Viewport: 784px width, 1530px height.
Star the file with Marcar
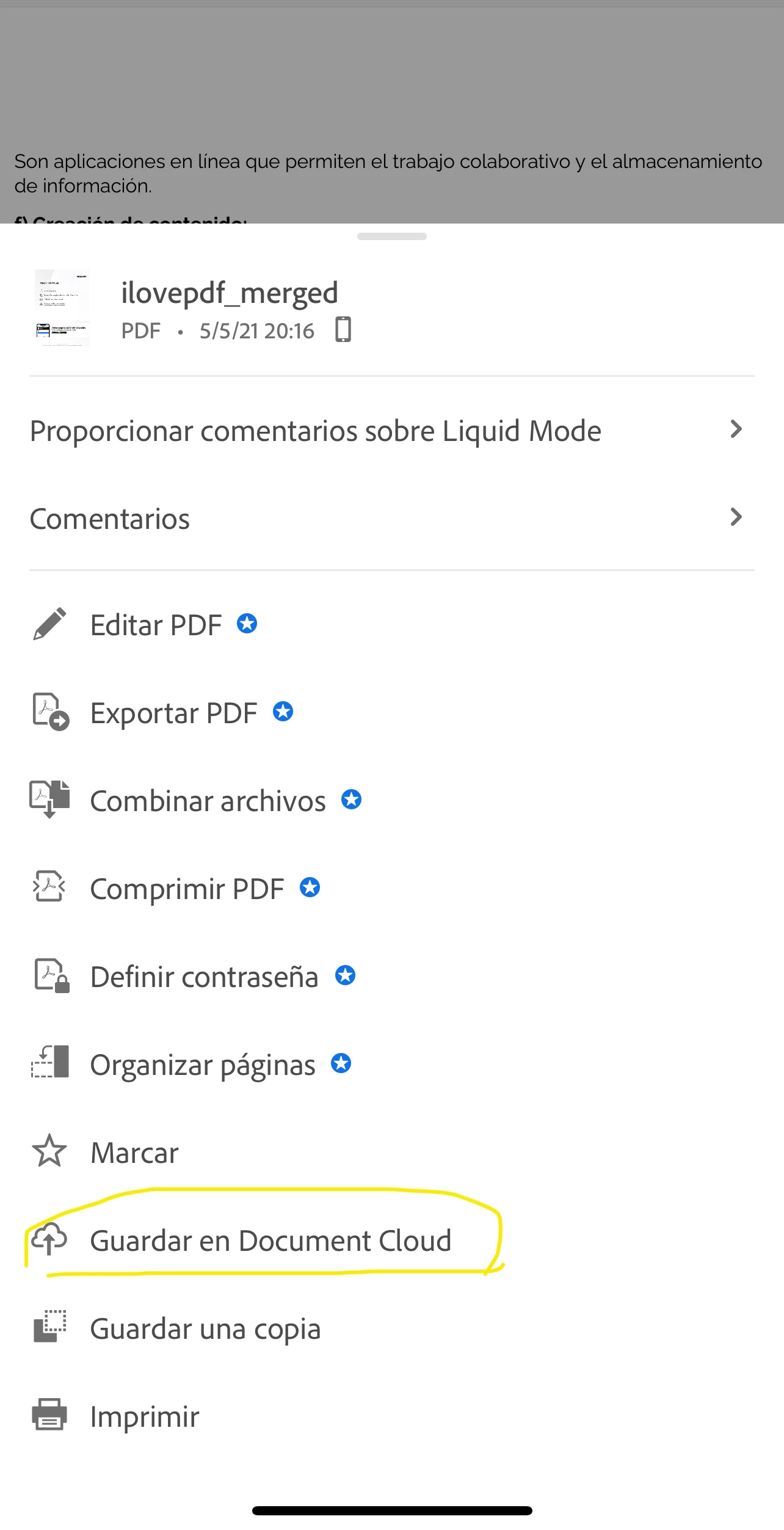[x=134, y=1153]
